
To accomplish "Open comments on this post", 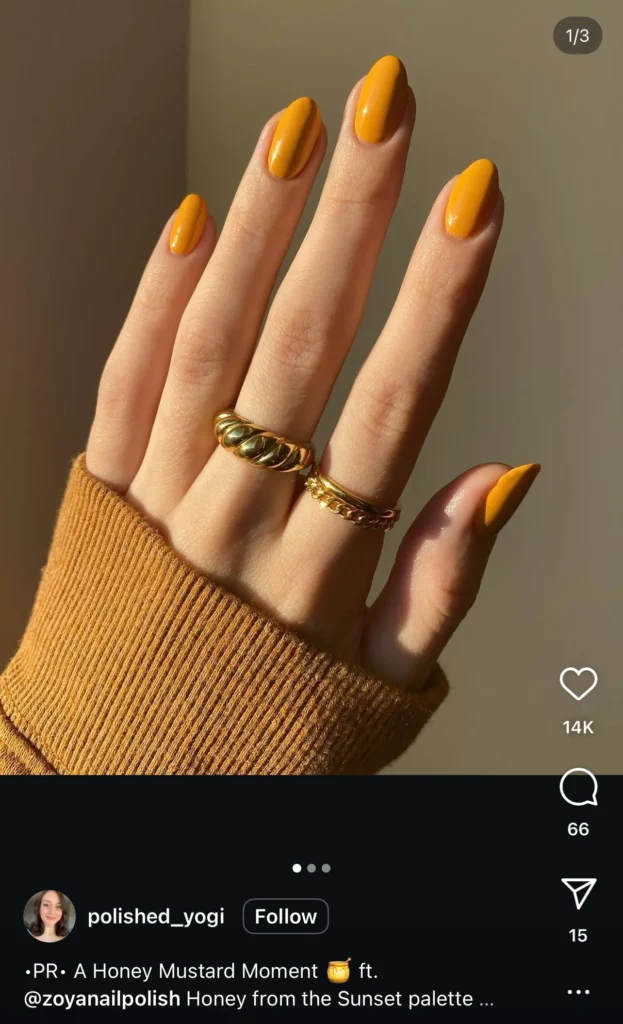I will point(578,788).
